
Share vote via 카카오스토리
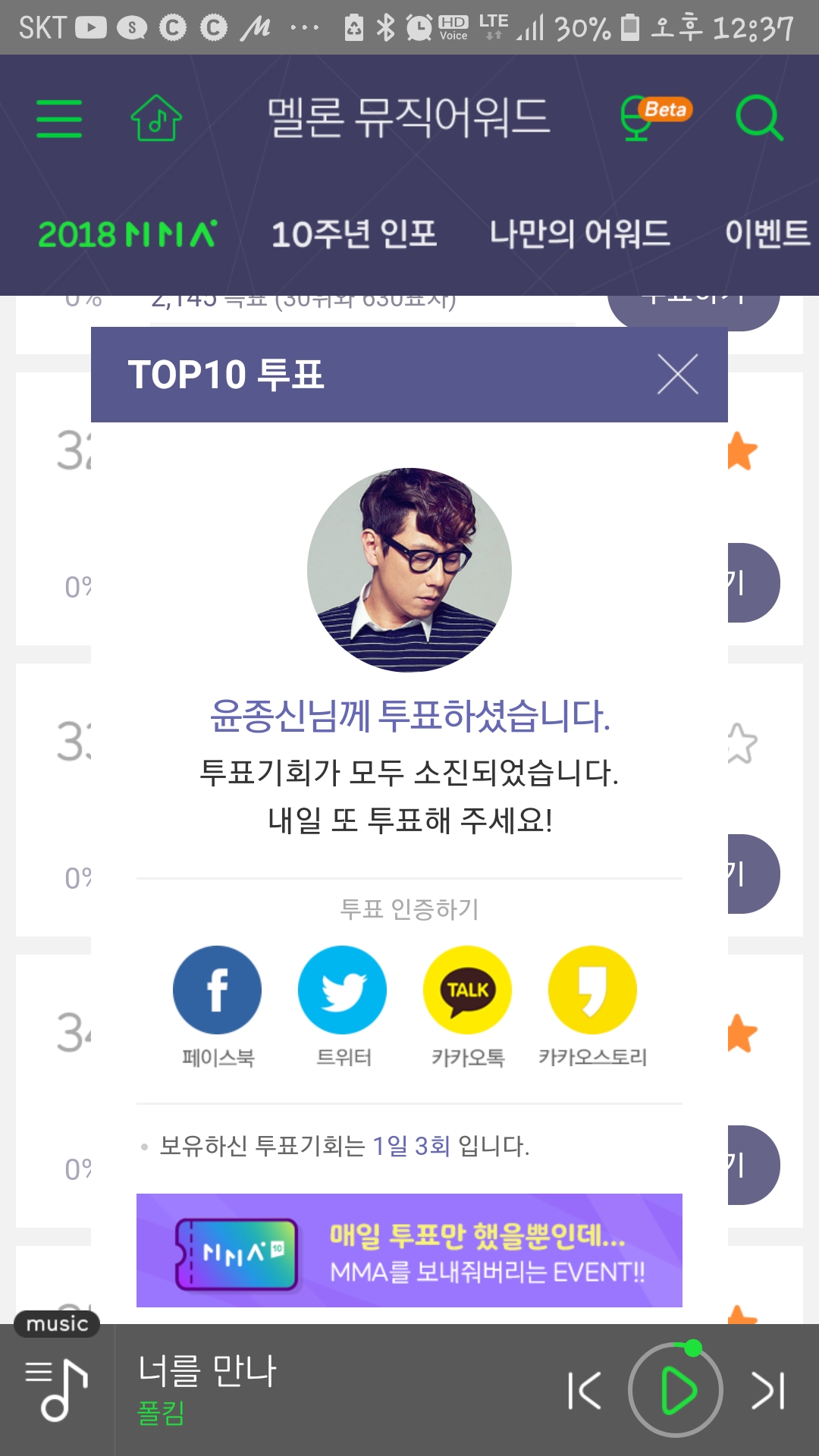[592, 990]
